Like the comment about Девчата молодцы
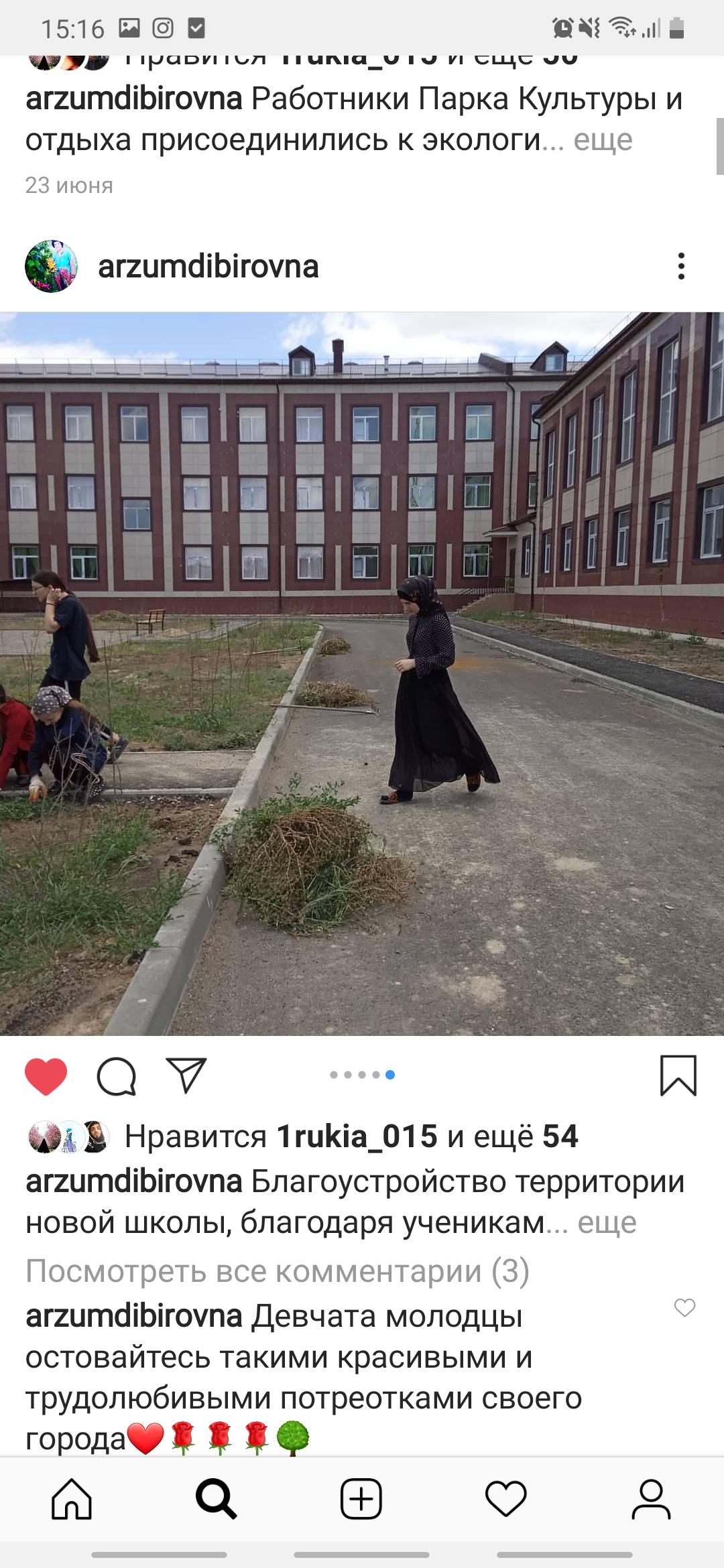Image resolution: width=724 pixels, height=1568 pixels. [x=684, y=1307]
